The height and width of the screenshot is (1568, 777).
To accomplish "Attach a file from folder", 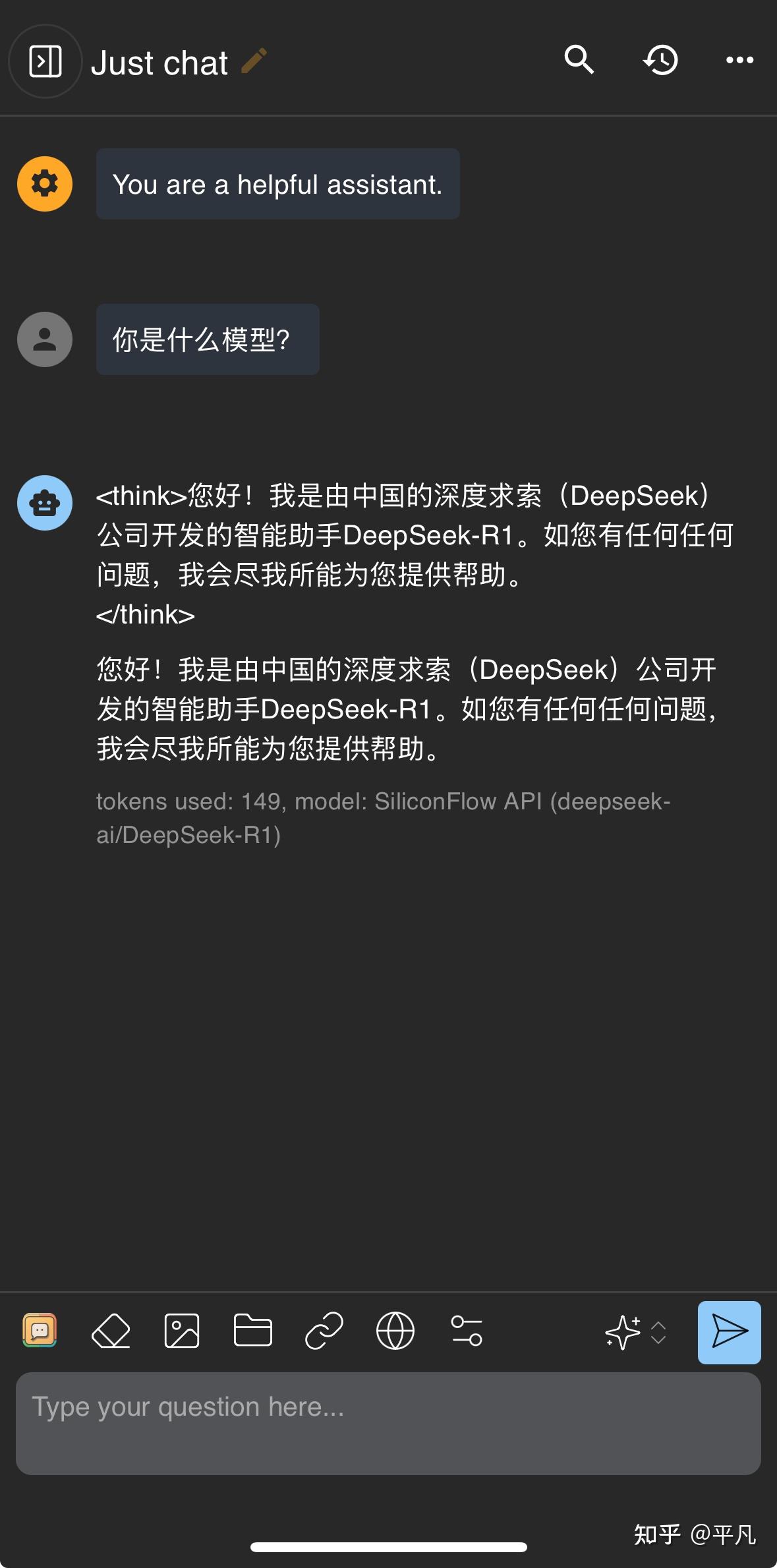I will click(x=253, y=1331).
